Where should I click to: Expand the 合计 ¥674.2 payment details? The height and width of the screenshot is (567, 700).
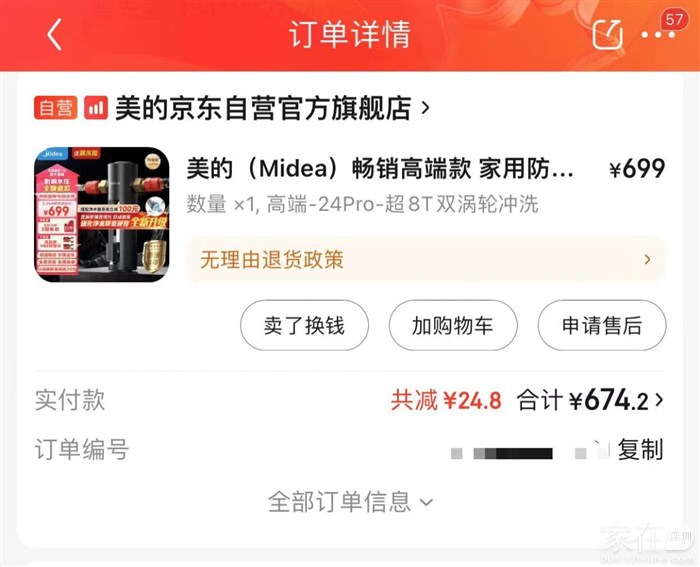[590, 401]
